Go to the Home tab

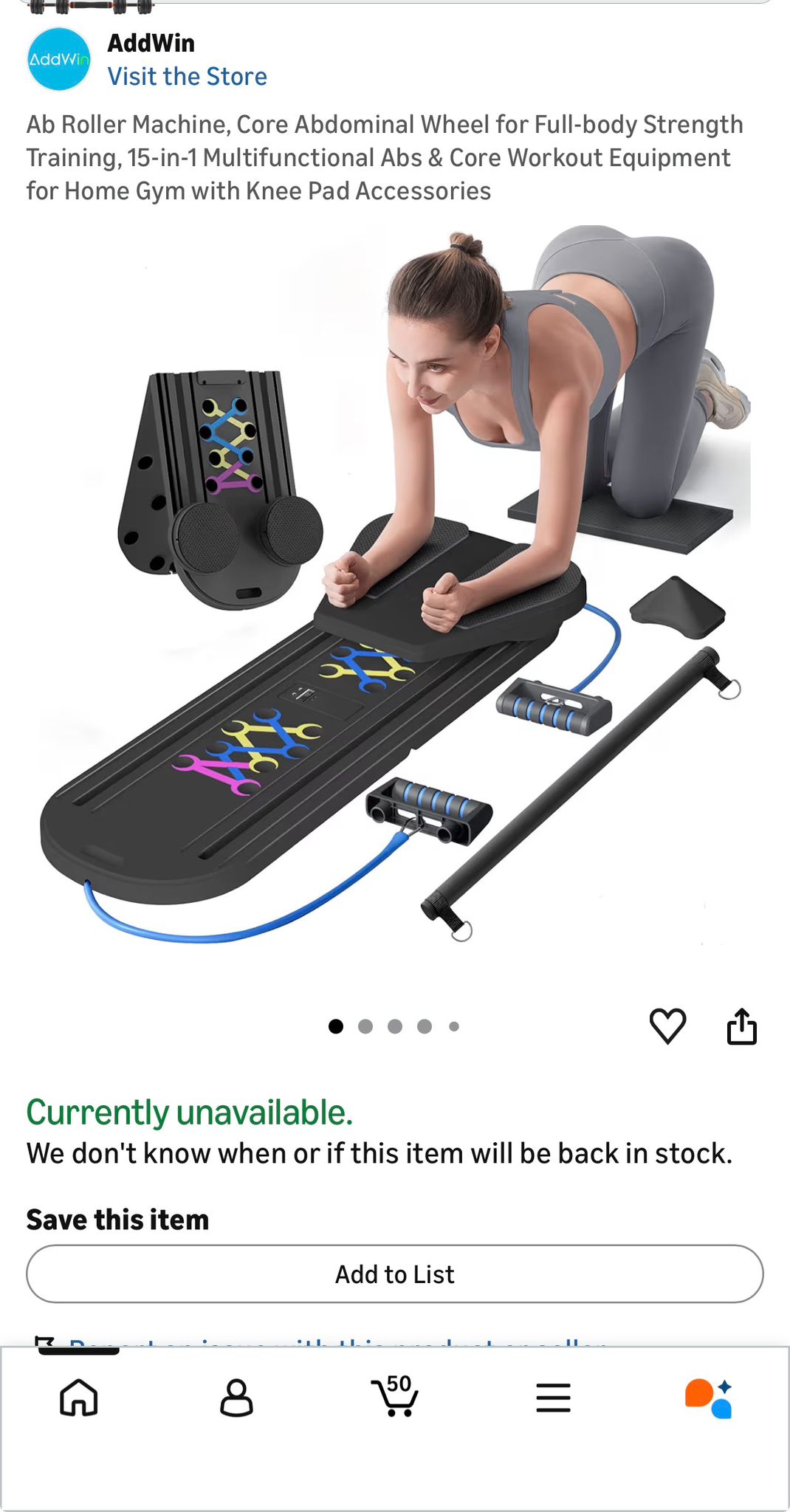pyautogui.click(x=79, y=1398)
